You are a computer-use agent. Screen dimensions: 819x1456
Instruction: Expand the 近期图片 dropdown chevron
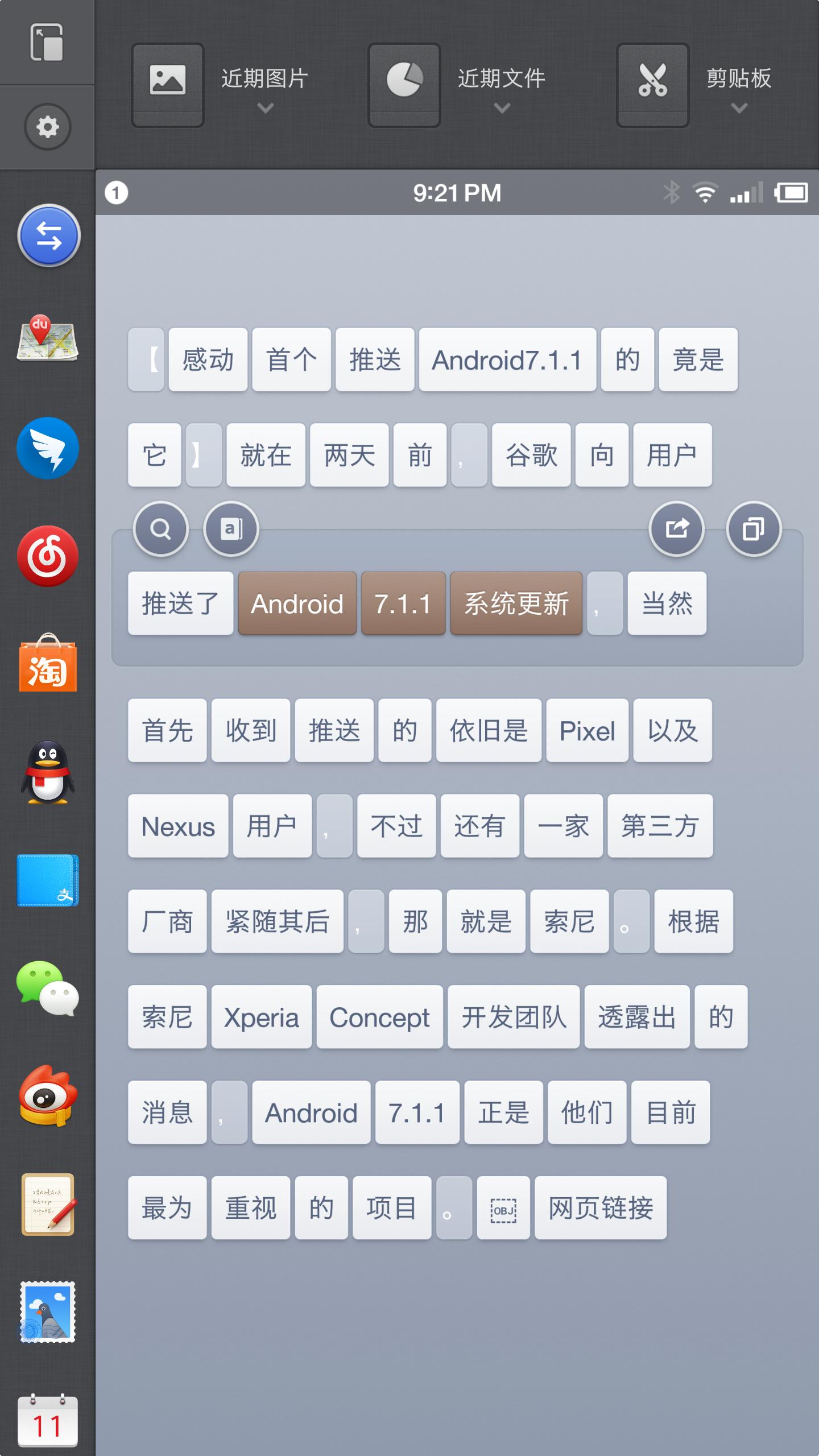tap(264, 107)
